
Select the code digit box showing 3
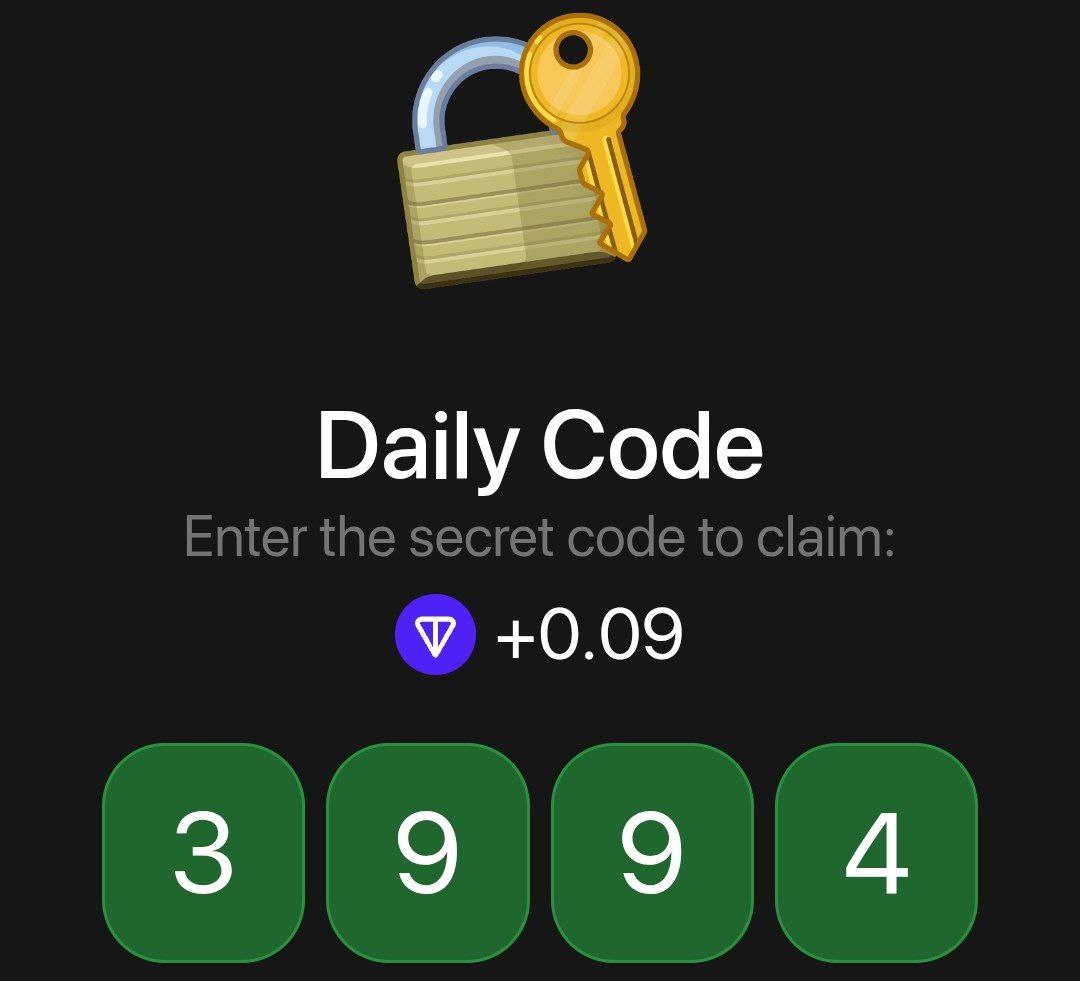pos(203,853)
